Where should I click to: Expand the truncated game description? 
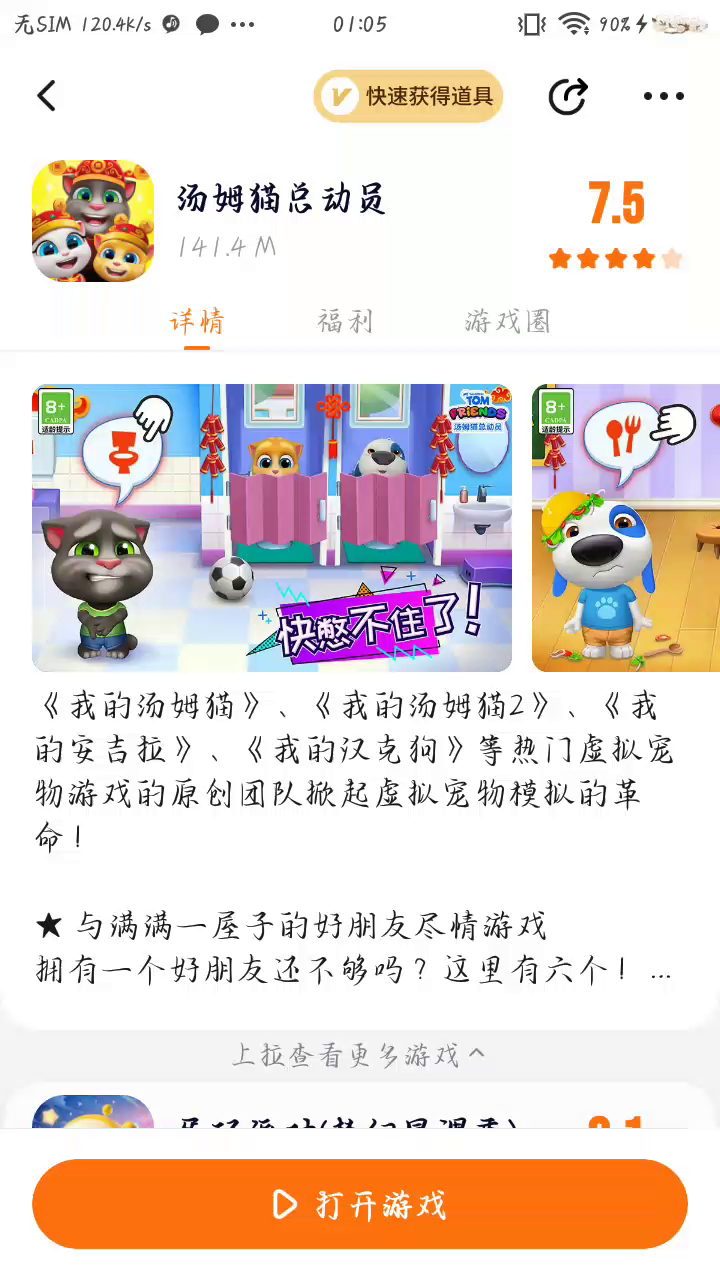659,970
